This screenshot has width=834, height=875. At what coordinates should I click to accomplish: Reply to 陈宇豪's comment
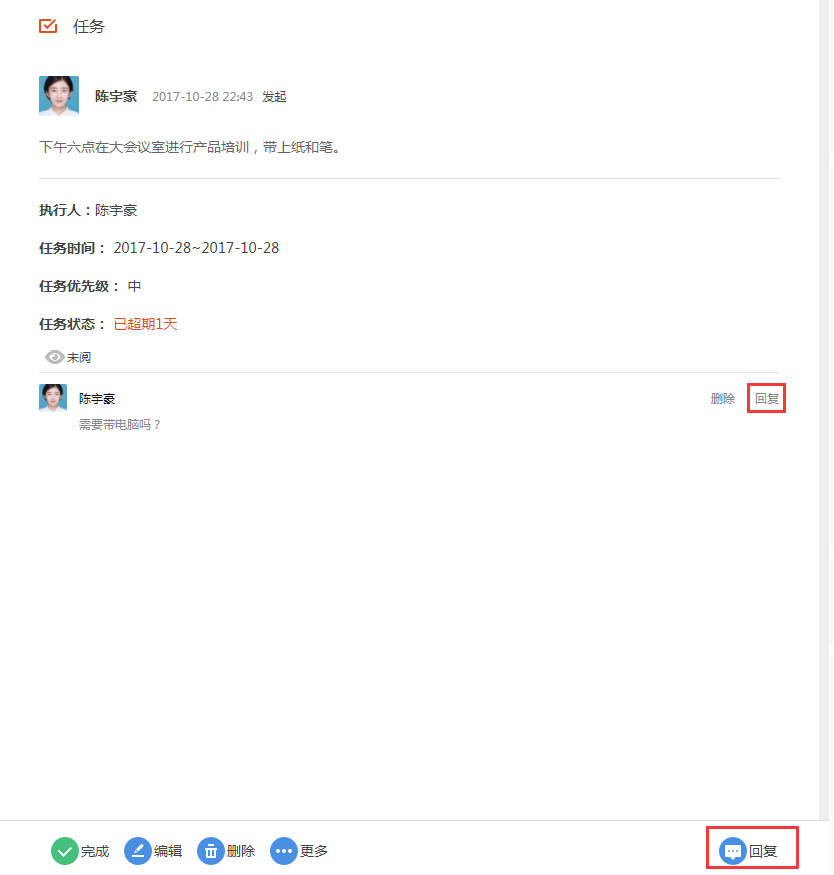click(767, 398)
